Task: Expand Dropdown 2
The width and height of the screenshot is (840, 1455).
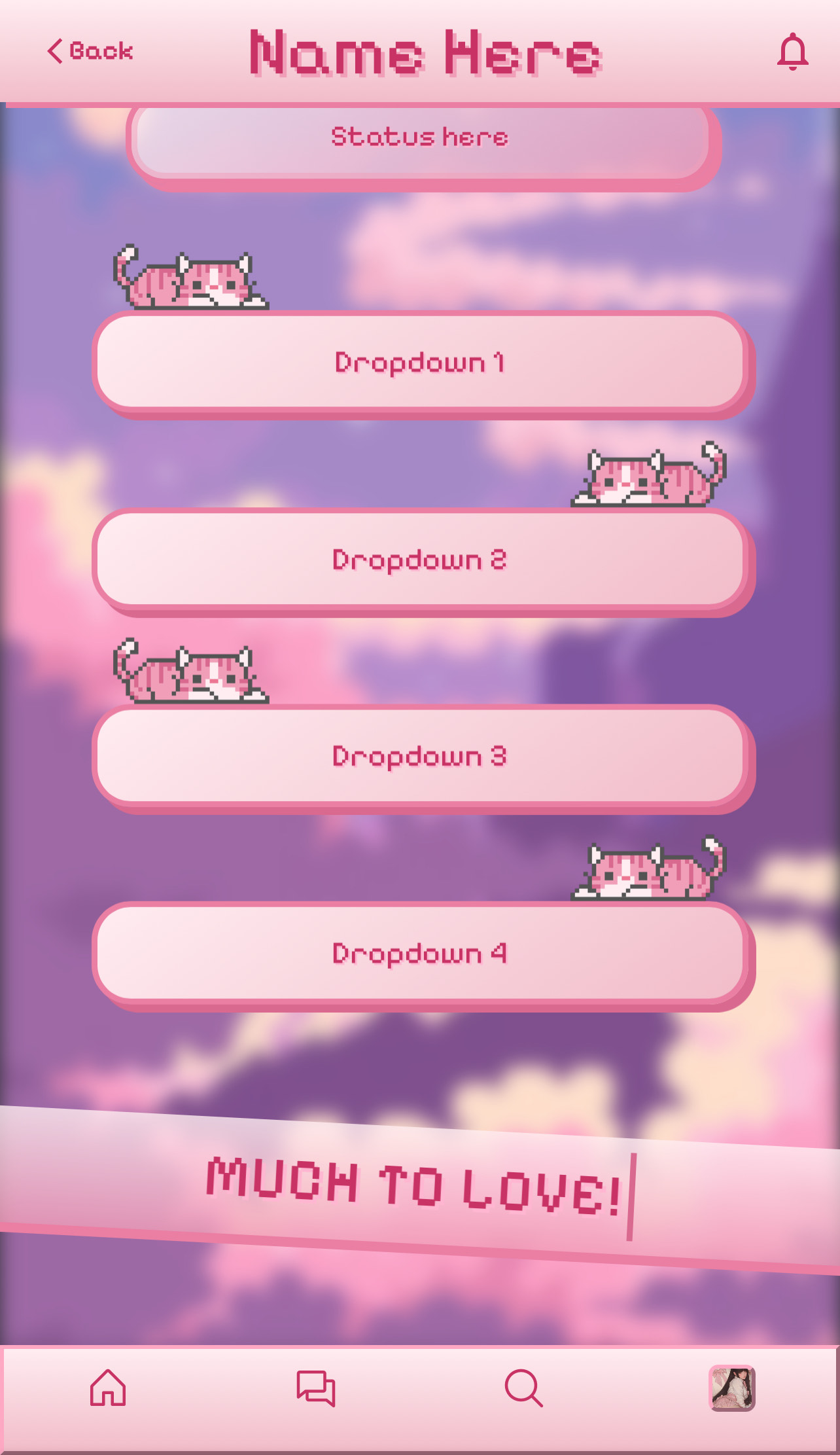Action: 421,560
